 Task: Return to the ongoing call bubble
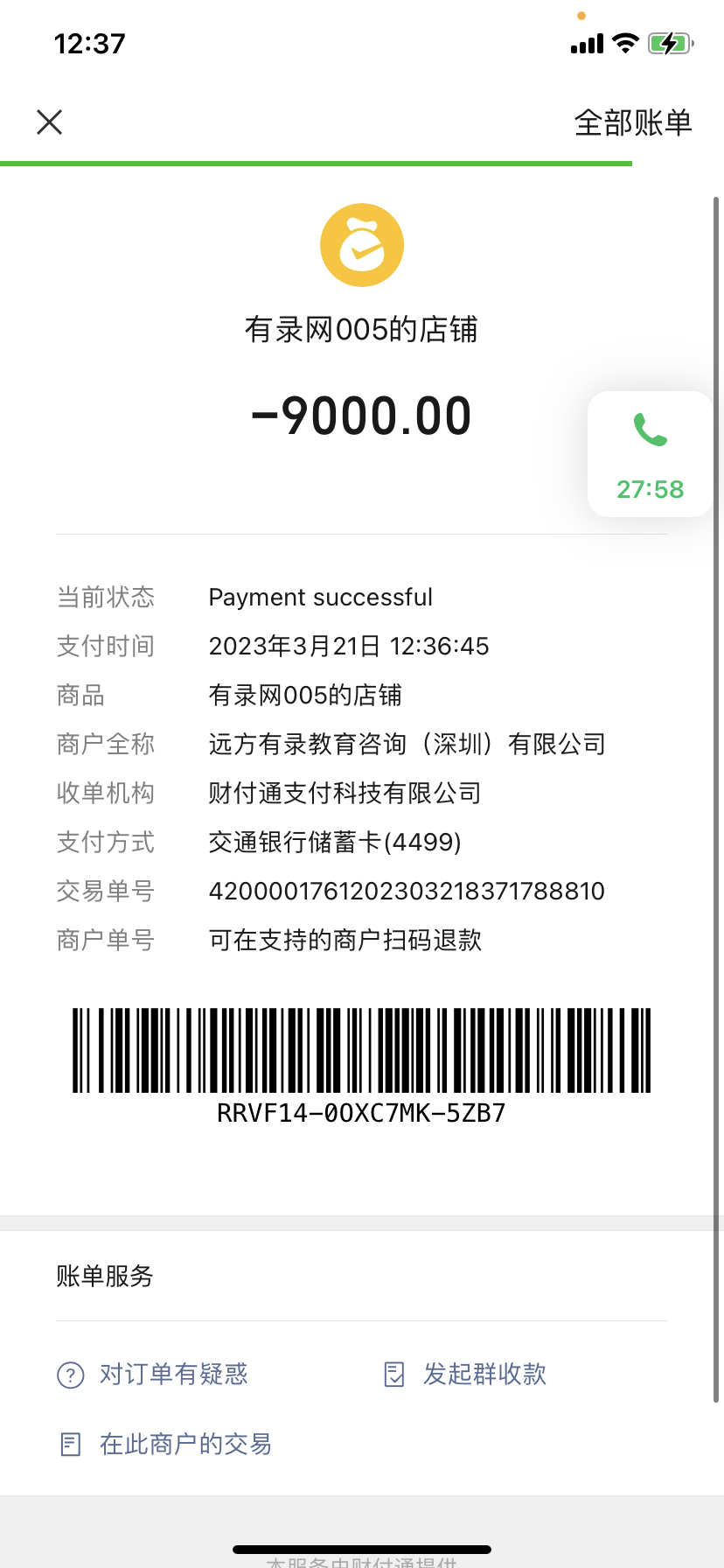(650, 454)
